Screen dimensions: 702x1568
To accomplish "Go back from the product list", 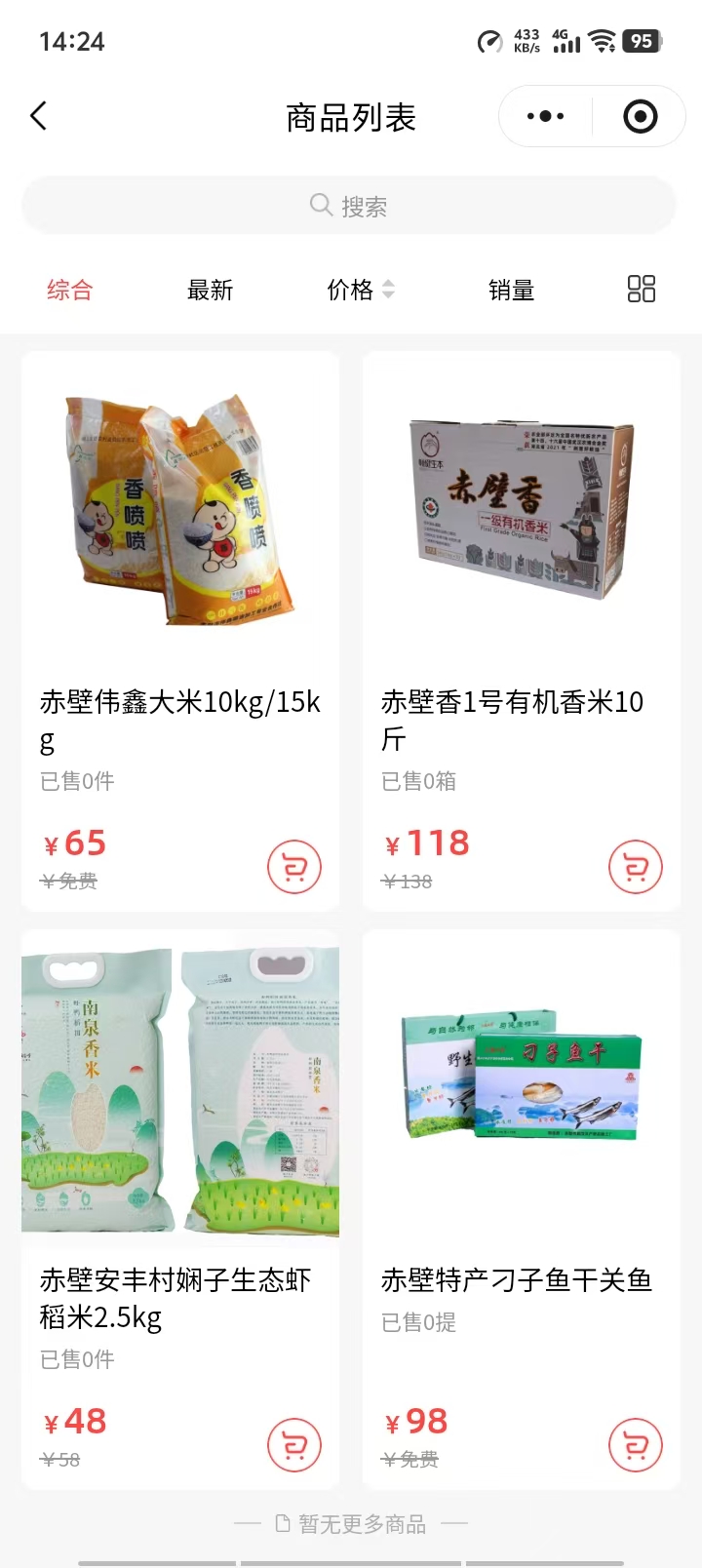I will 39,117.
